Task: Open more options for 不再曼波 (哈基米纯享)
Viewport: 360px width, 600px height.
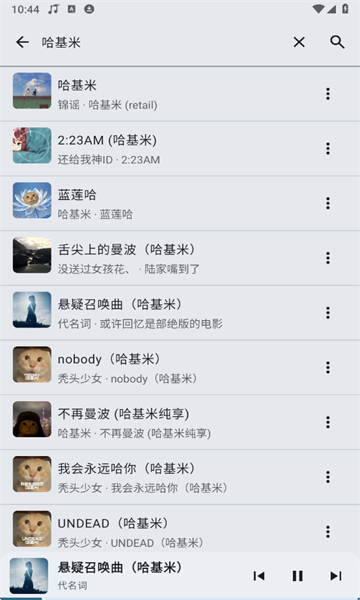Action: [x=328, y=422]
